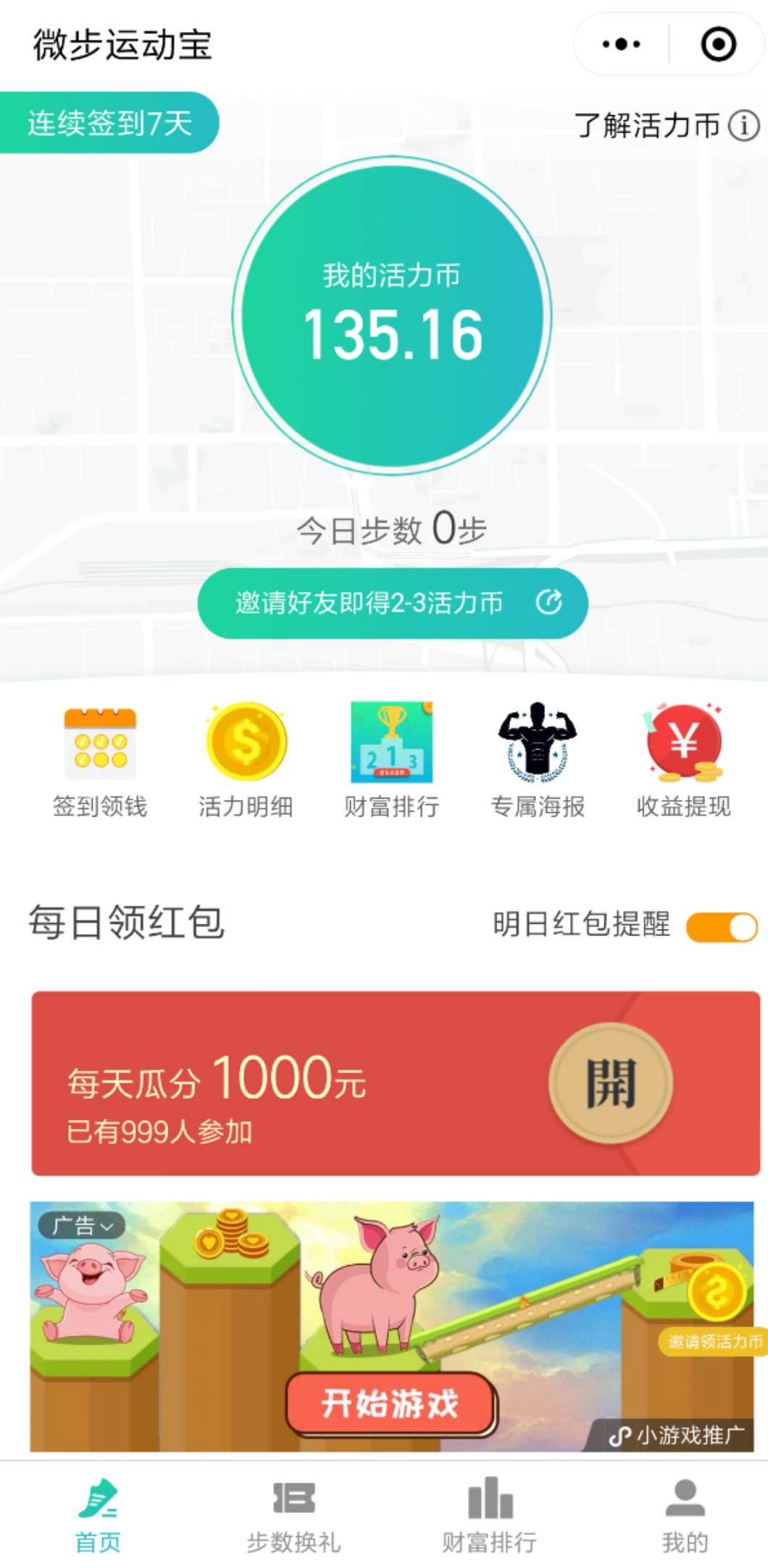
Task: Open the mini program overflow menu
Action: click(x=622, y=44)
